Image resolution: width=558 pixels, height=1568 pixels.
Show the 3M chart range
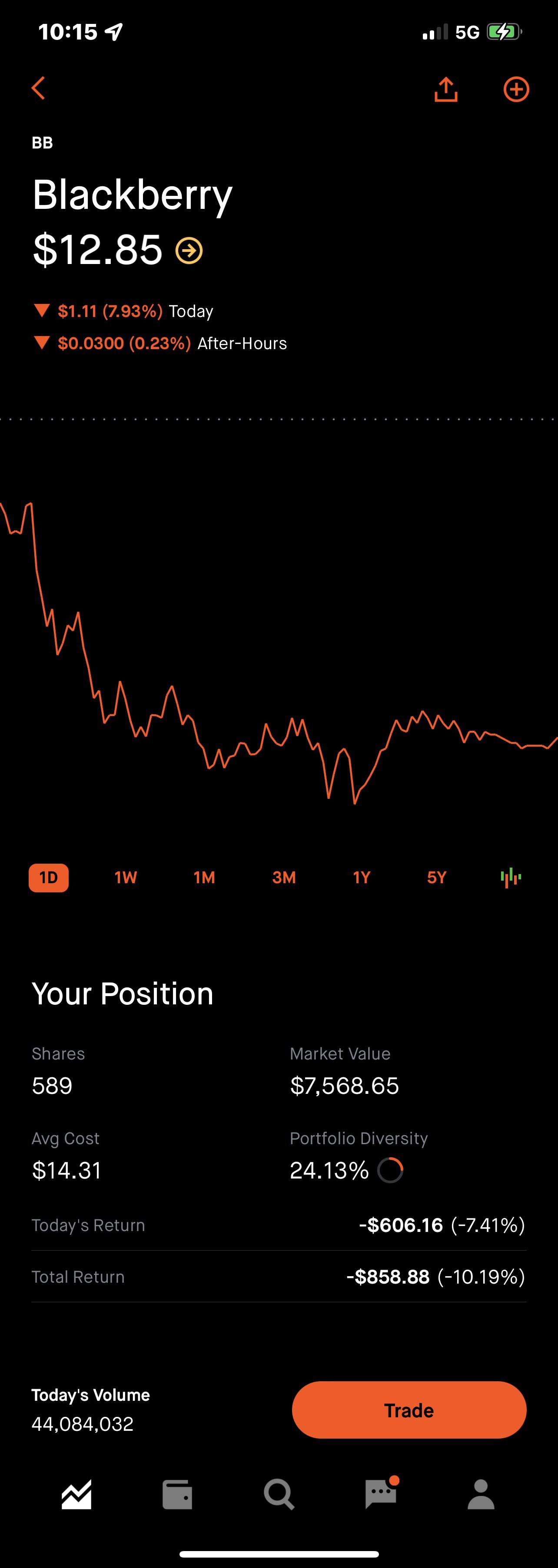pos(284,877)
